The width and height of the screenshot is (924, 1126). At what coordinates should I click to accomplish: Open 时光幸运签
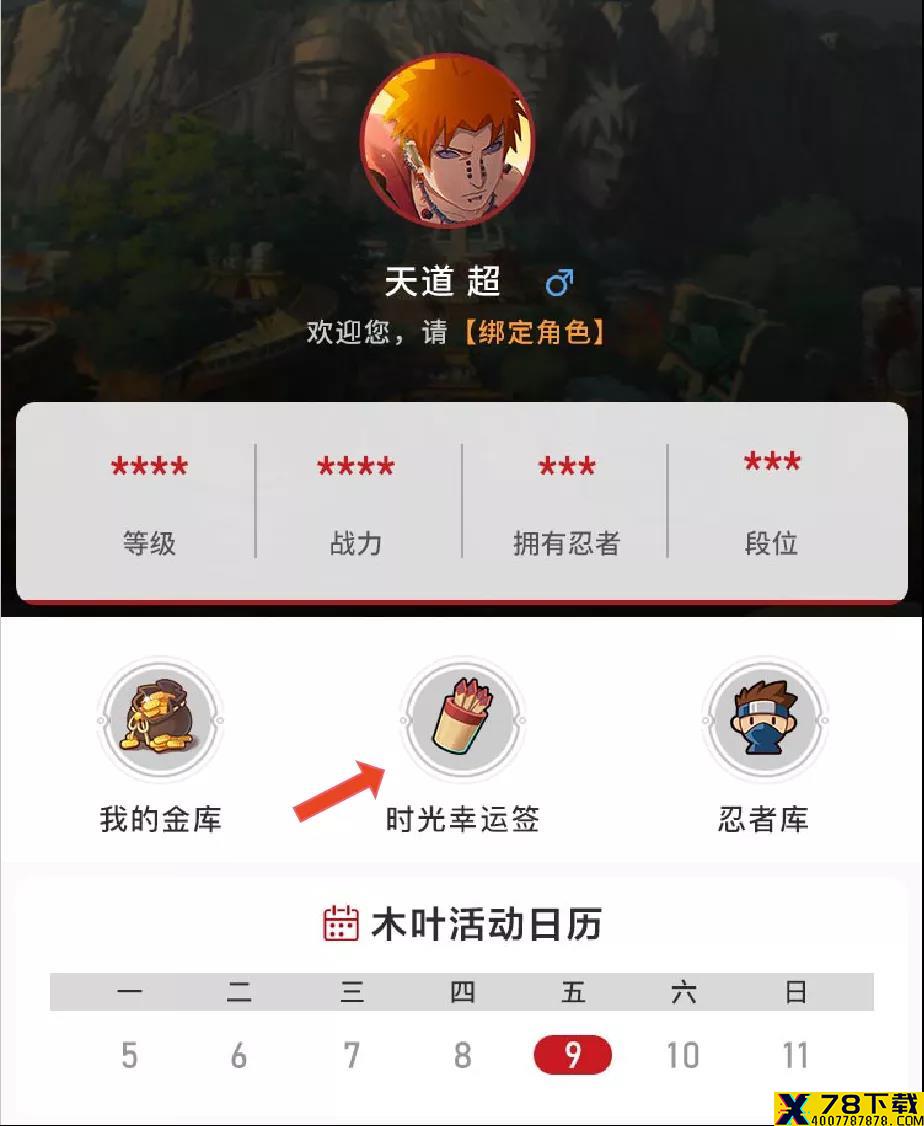(x=461, y=720)
